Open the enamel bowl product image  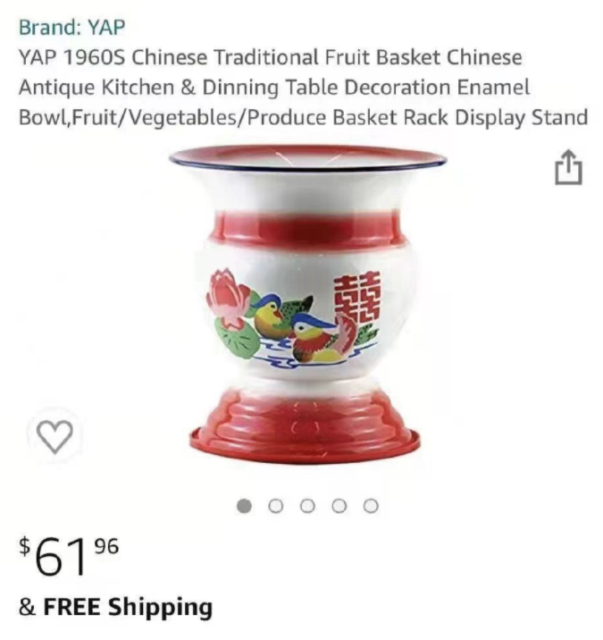pyautogui.click(x=306, y=305)
